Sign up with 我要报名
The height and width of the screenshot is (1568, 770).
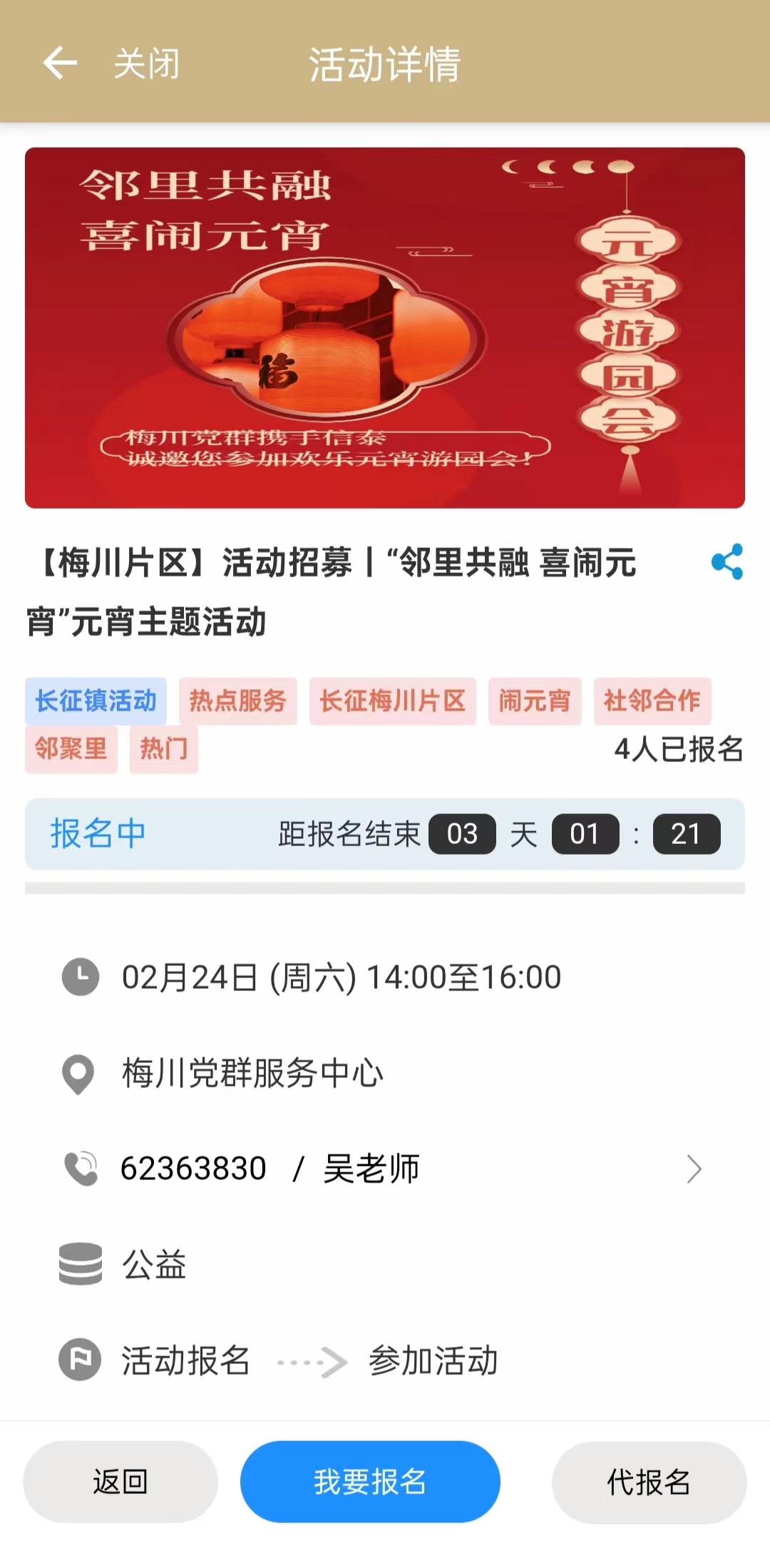[x=370, y=1481]
